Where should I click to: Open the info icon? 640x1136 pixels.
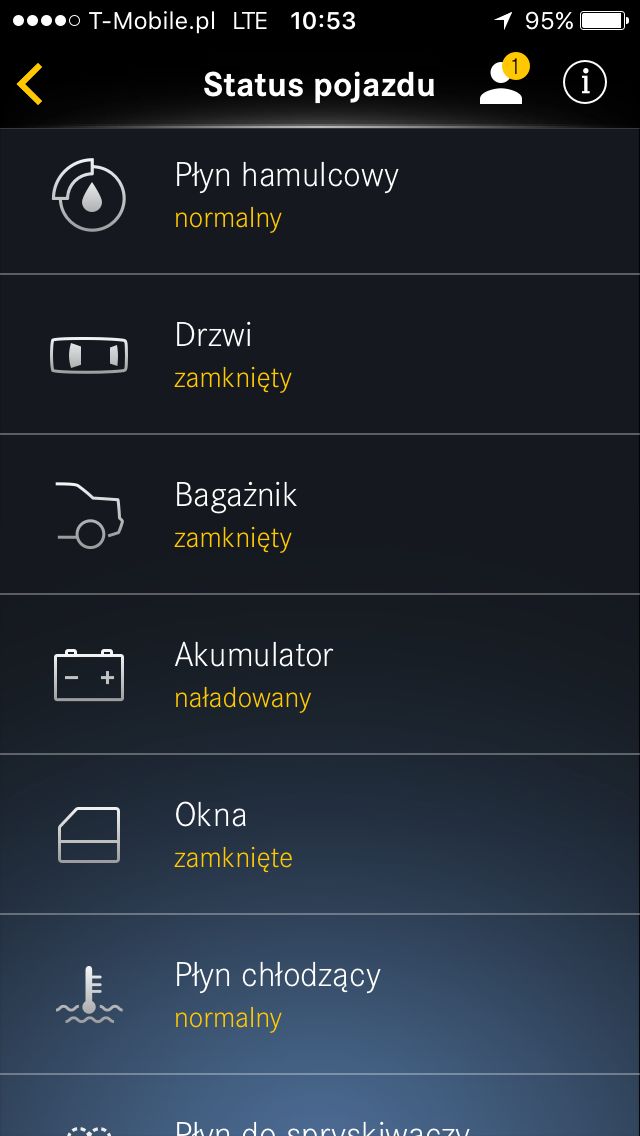click(584, 83)
